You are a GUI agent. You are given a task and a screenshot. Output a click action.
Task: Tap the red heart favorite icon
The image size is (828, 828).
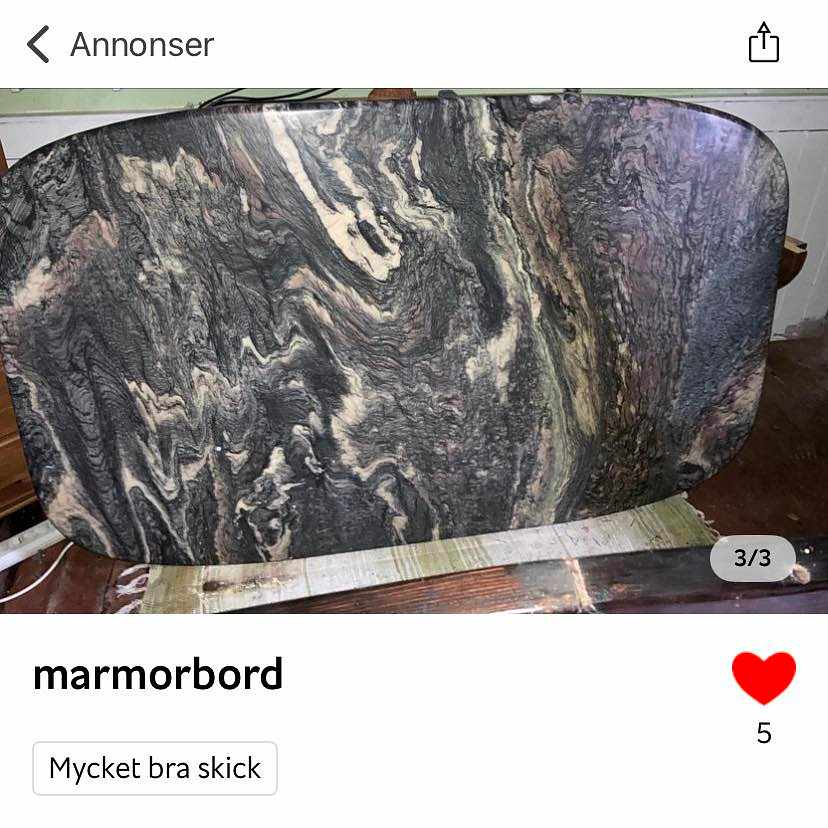(x=763, y=678)
